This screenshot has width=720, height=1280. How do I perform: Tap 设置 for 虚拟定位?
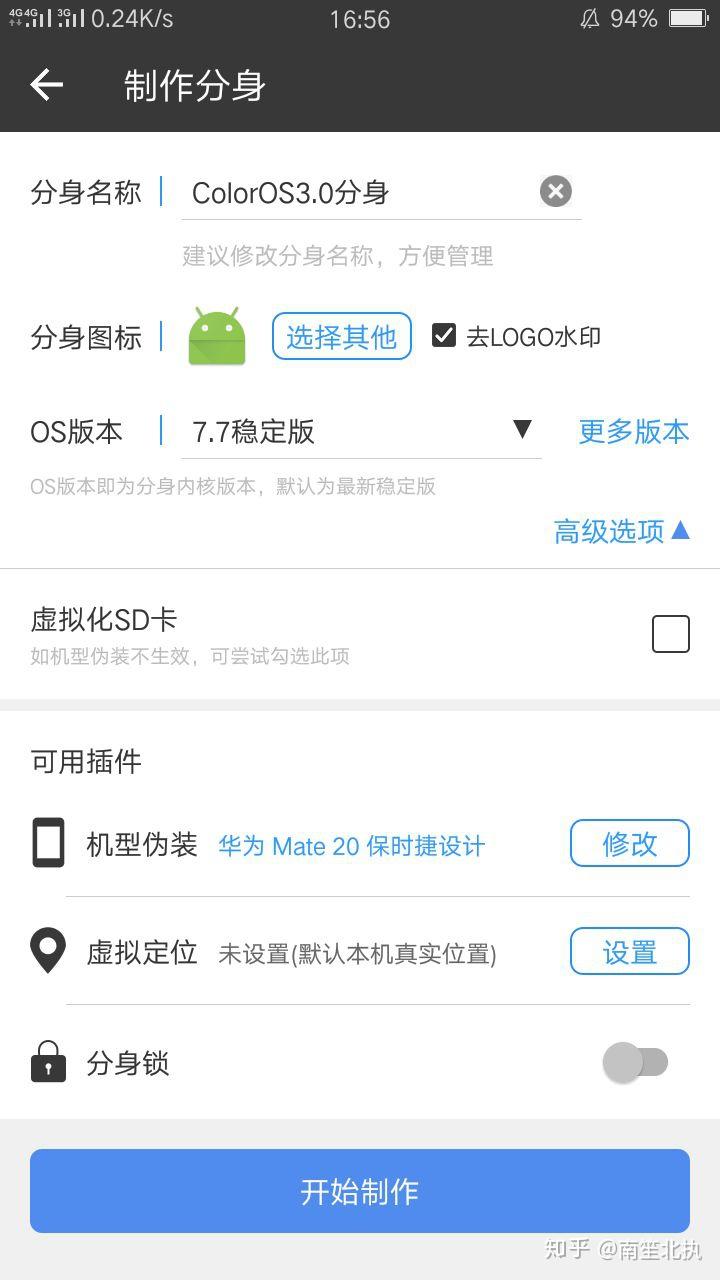click(630, 951)
